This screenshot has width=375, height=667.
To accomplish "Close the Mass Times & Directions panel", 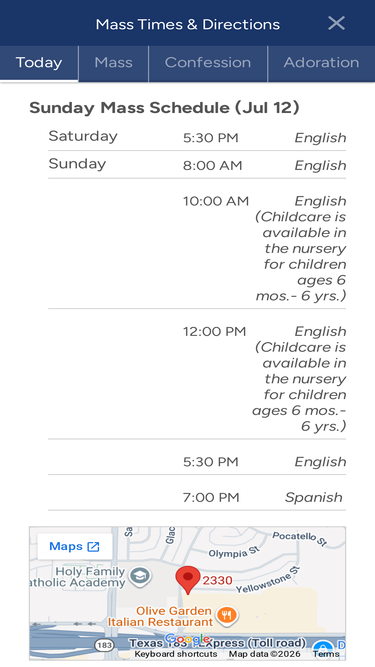I will [x=336, y=23].
